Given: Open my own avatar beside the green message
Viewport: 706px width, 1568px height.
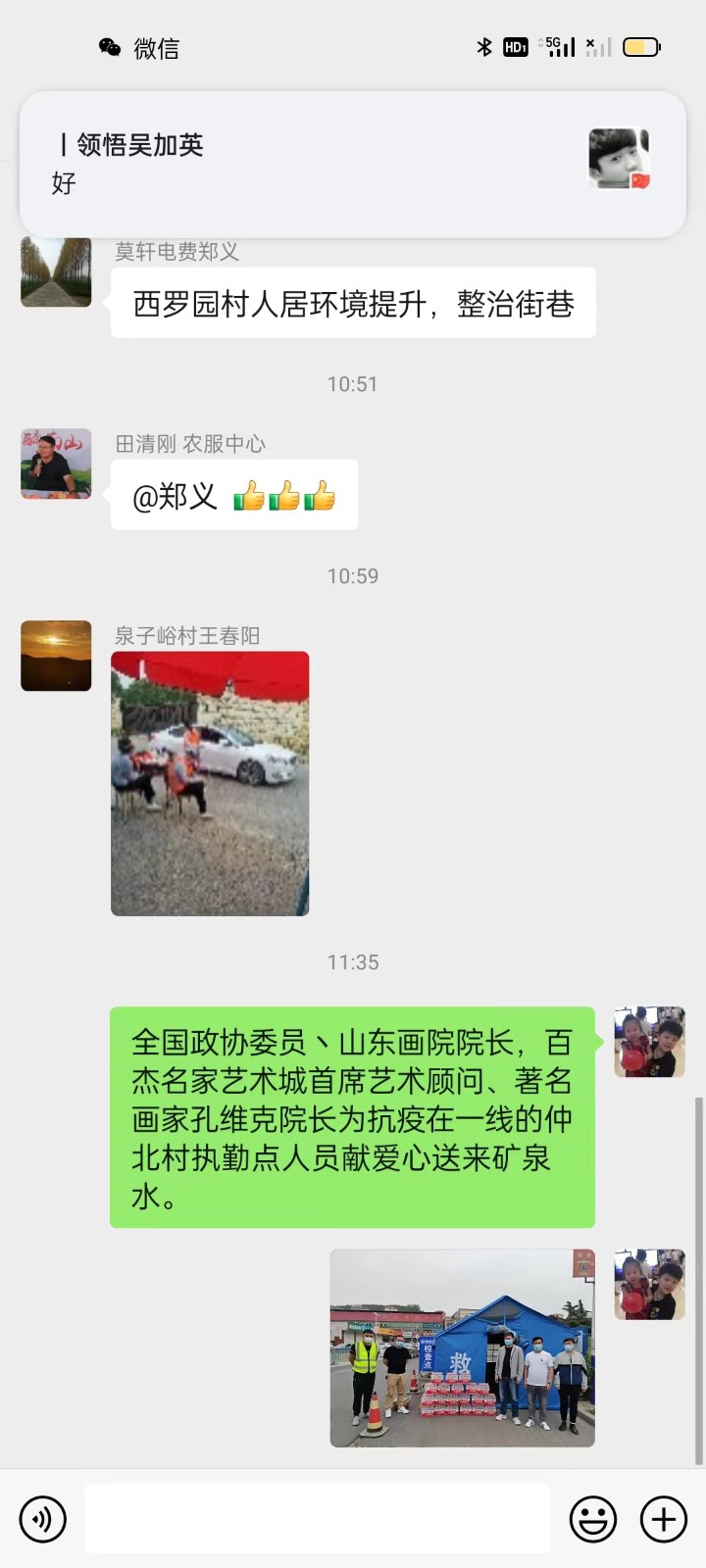Looking at the screenshot, I should coord(649,1042).
